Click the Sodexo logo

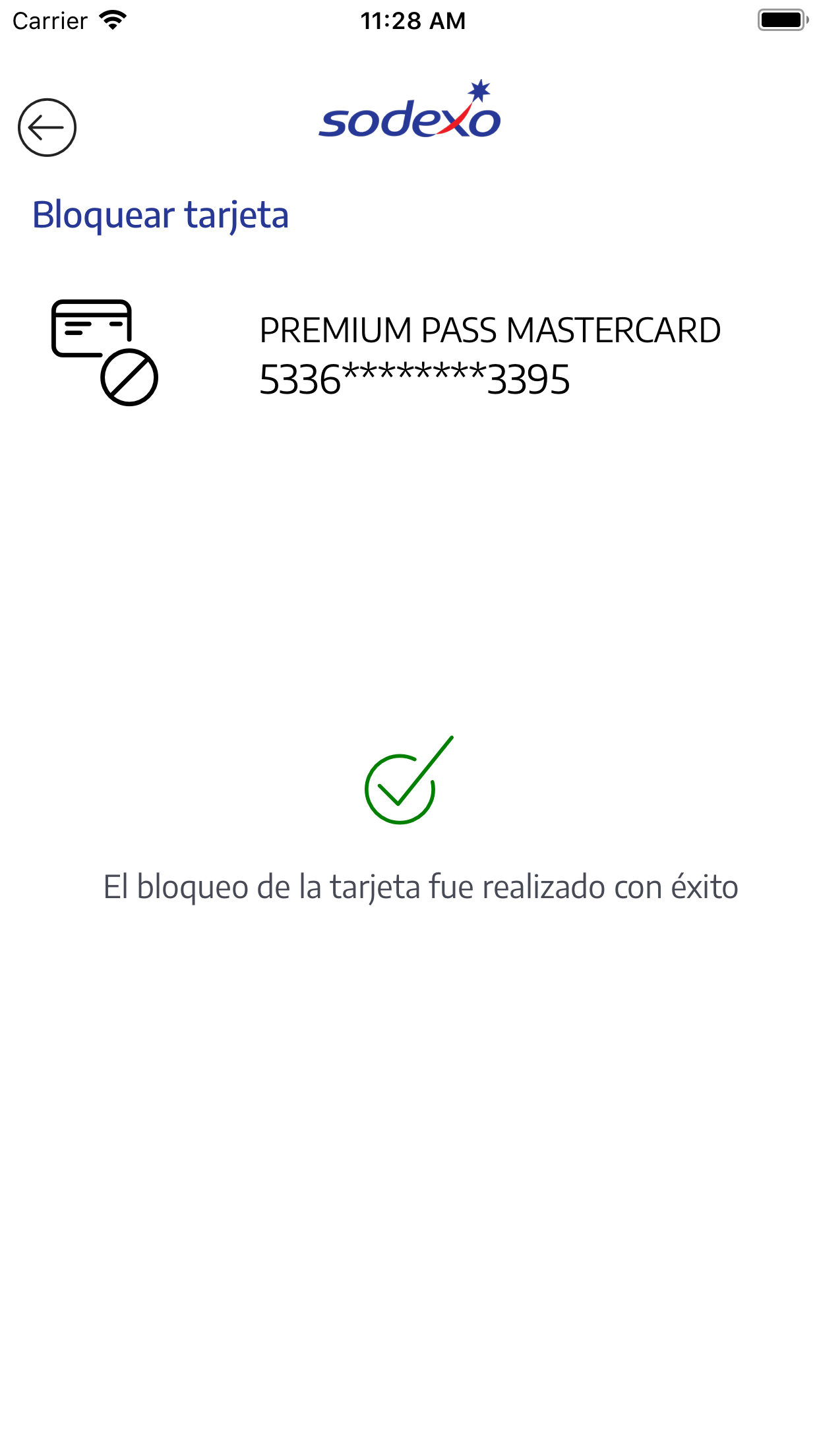[409, 117]
